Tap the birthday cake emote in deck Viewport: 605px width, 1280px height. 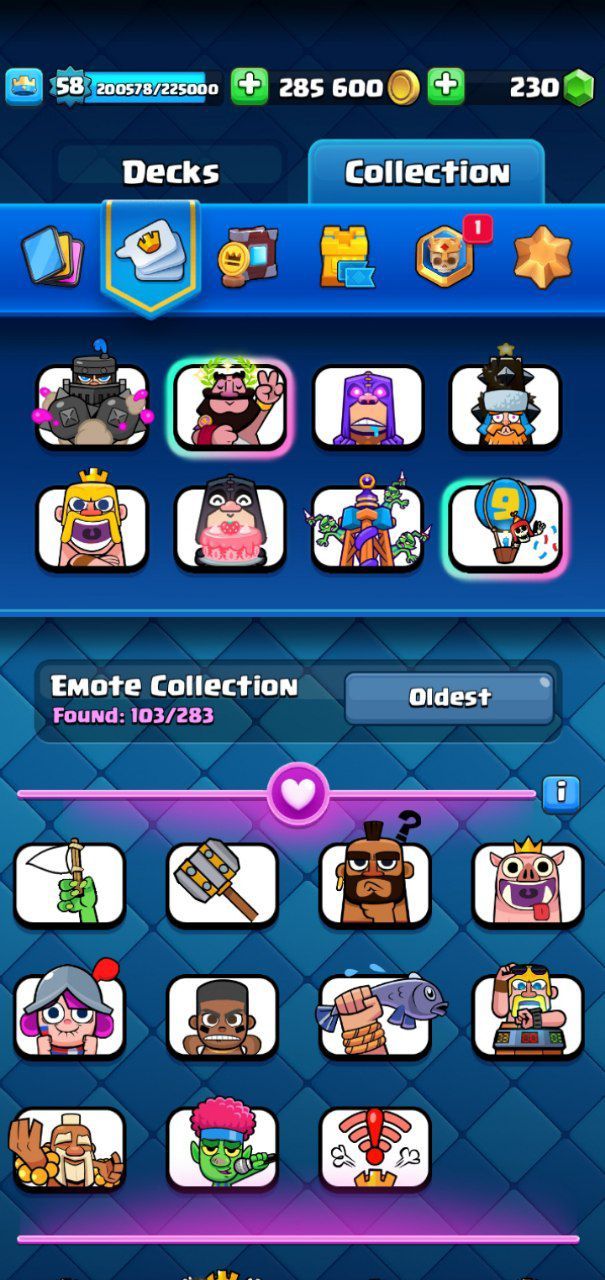pos(230,528)
